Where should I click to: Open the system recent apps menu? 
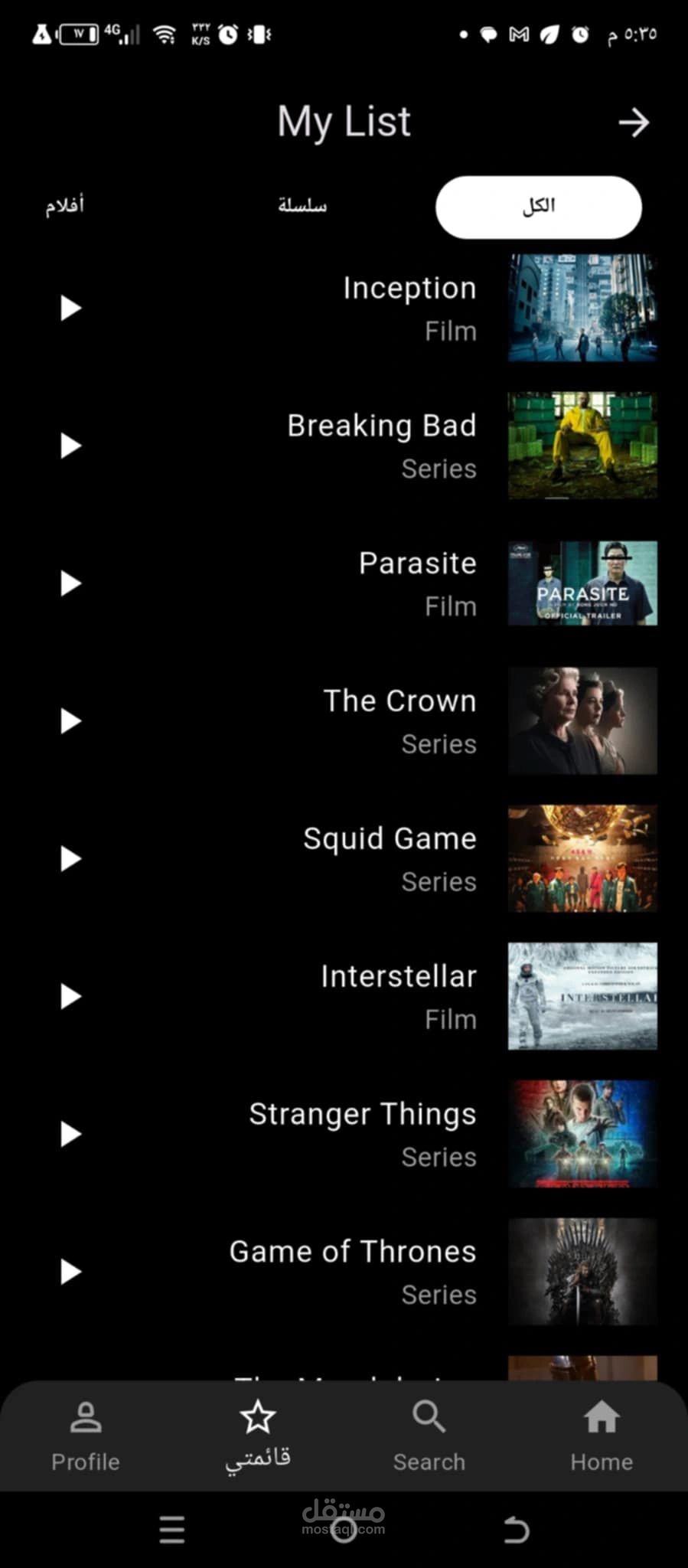(172, 1530)
